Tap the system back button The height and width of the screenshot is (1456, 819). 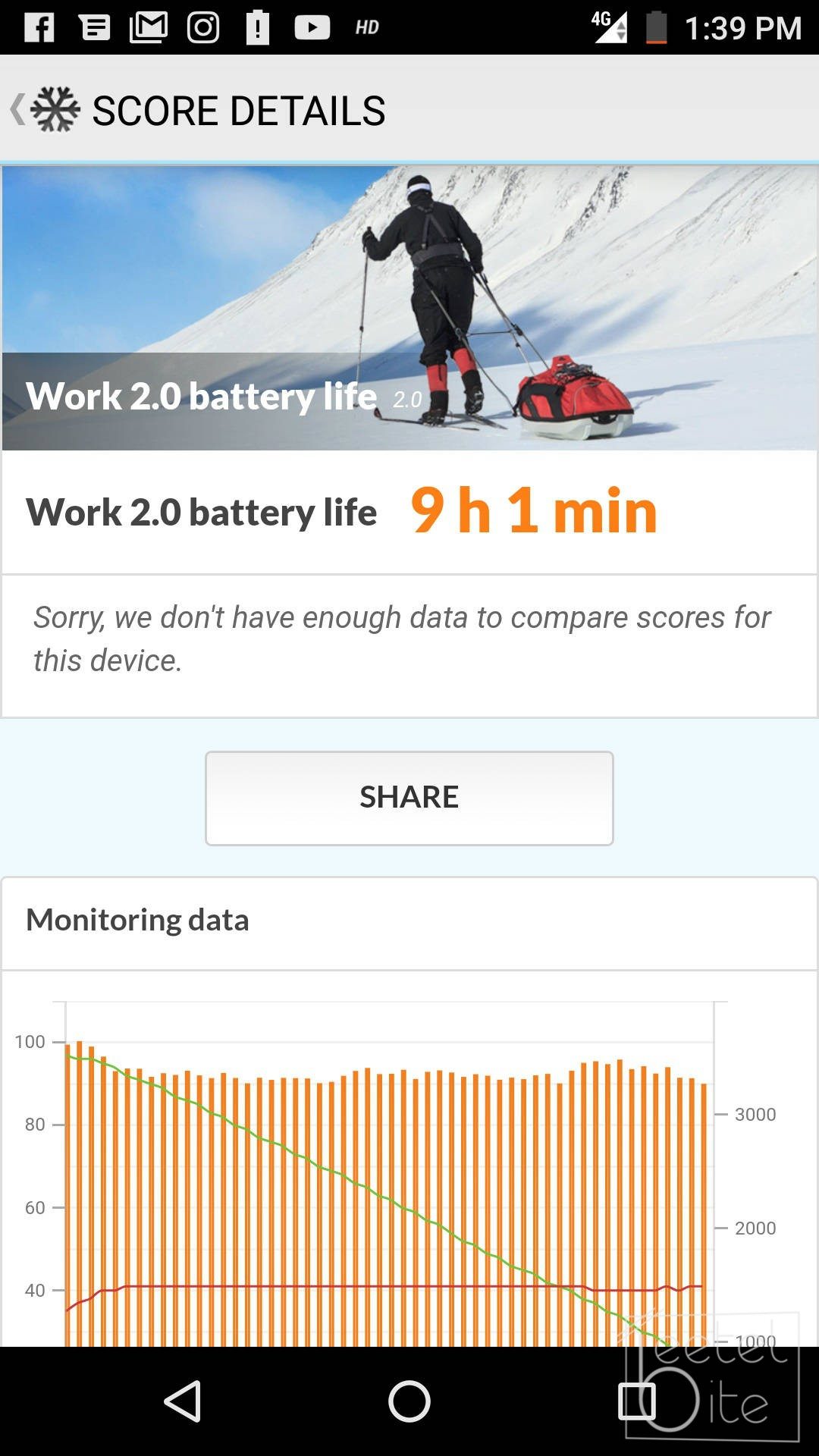pyautogui.click(x=183, y=1401)
